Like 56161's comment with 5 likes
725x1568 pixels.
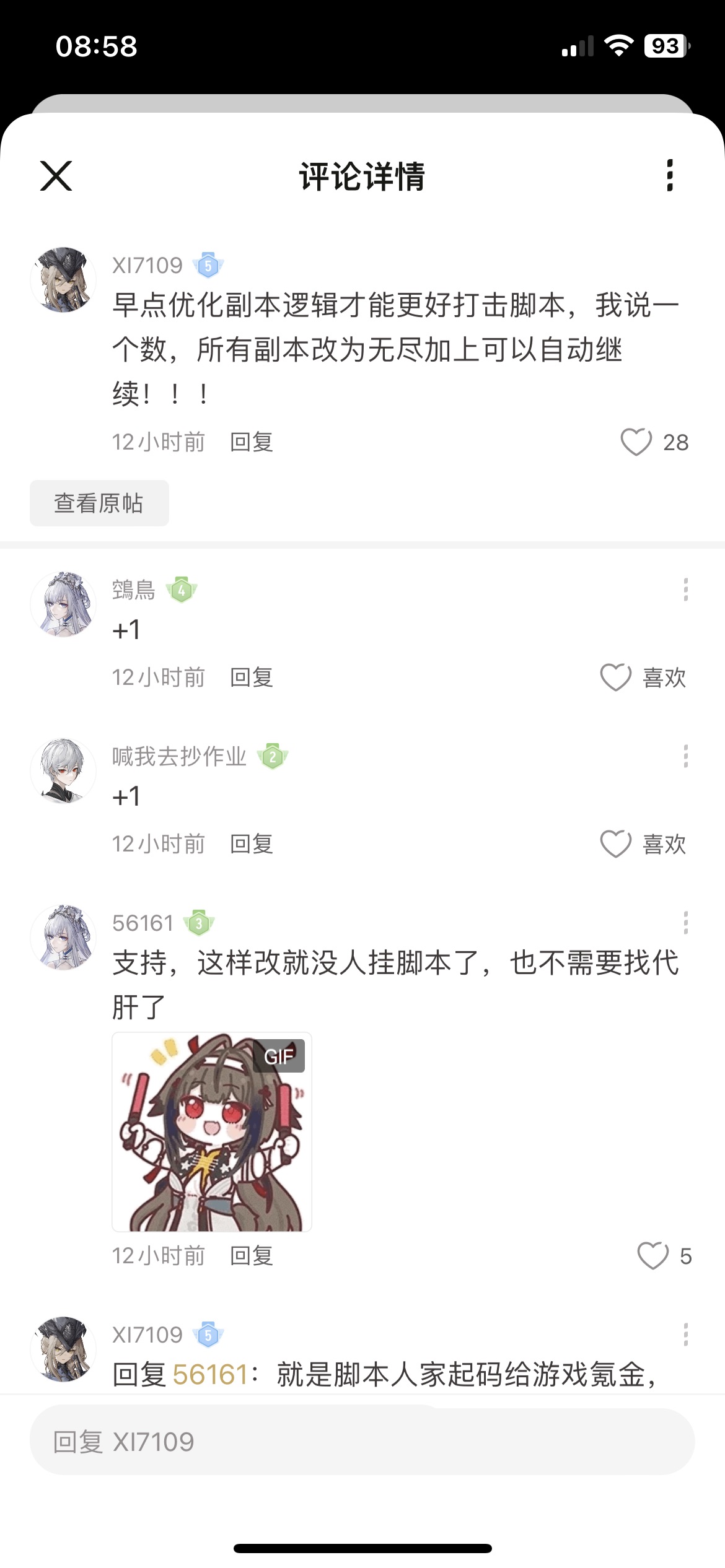point(653,1256)
